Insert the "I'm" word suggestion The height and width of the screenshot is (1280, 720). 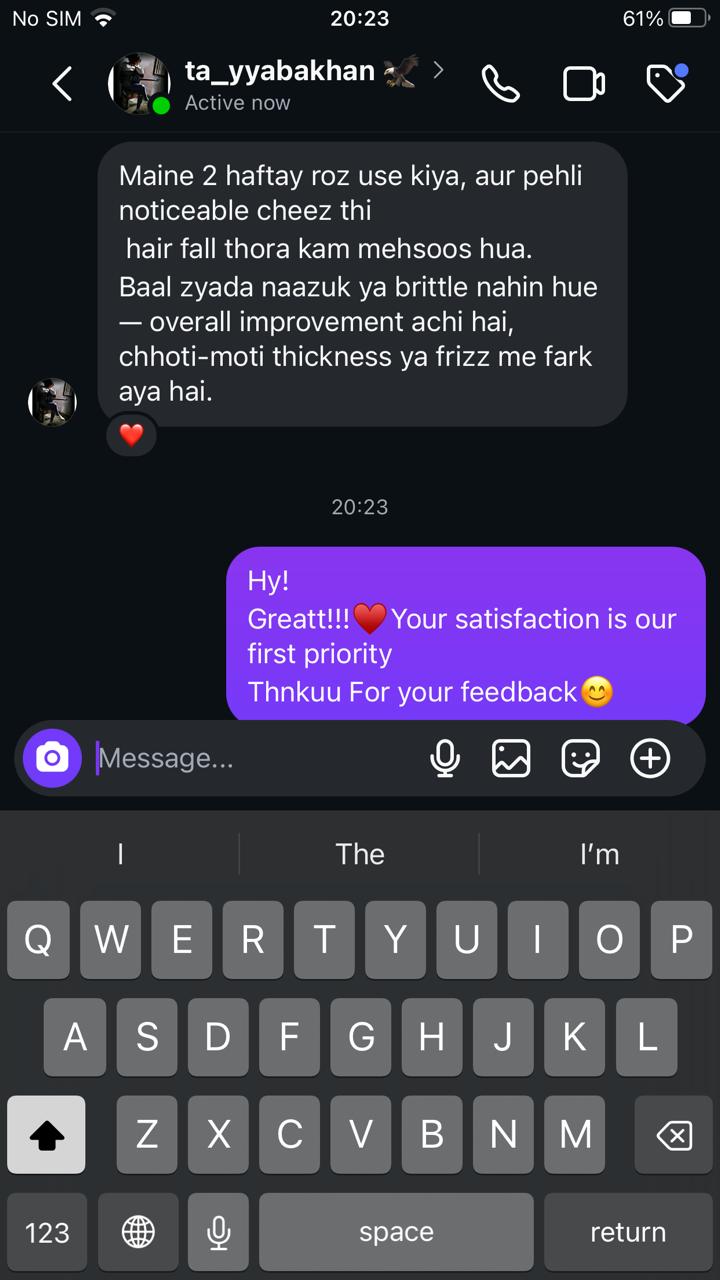point(599,854)
